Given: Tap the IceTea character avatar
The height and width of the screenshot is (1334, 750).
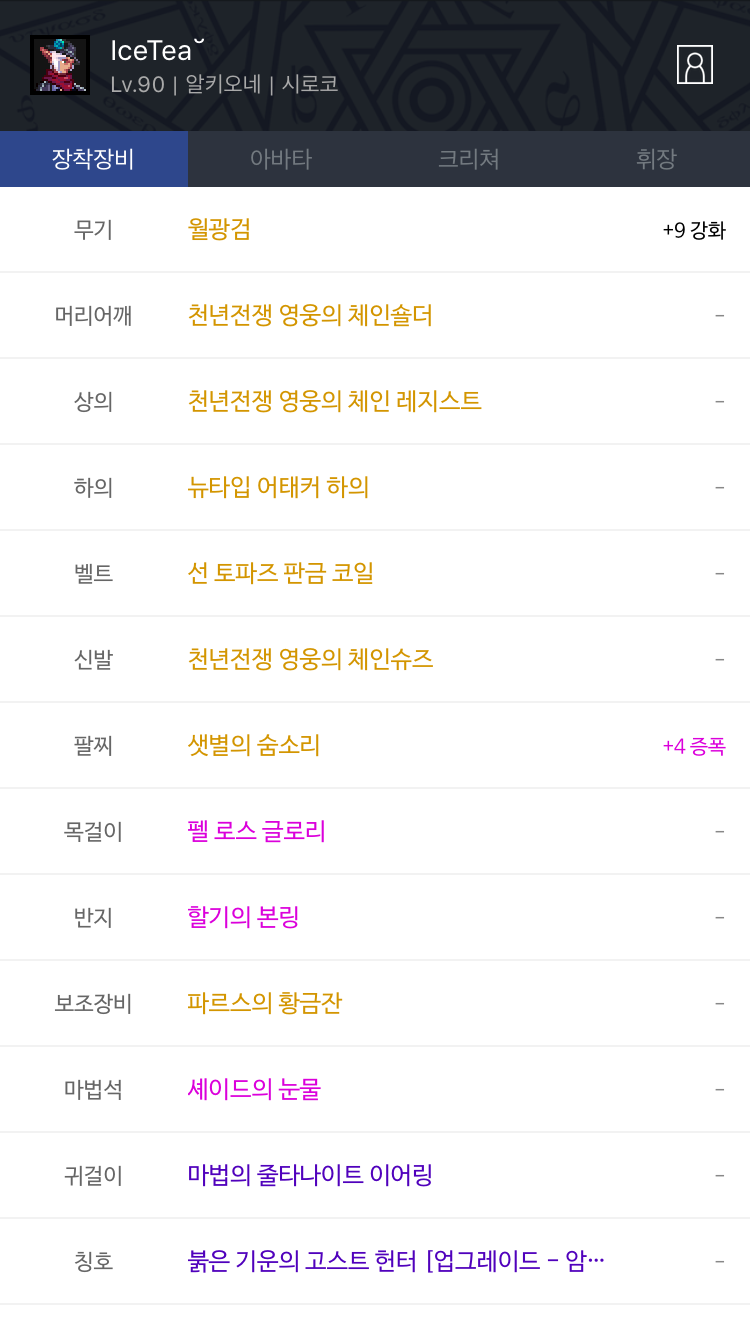Looking at the screenshot, I should (x=60, y=65).
